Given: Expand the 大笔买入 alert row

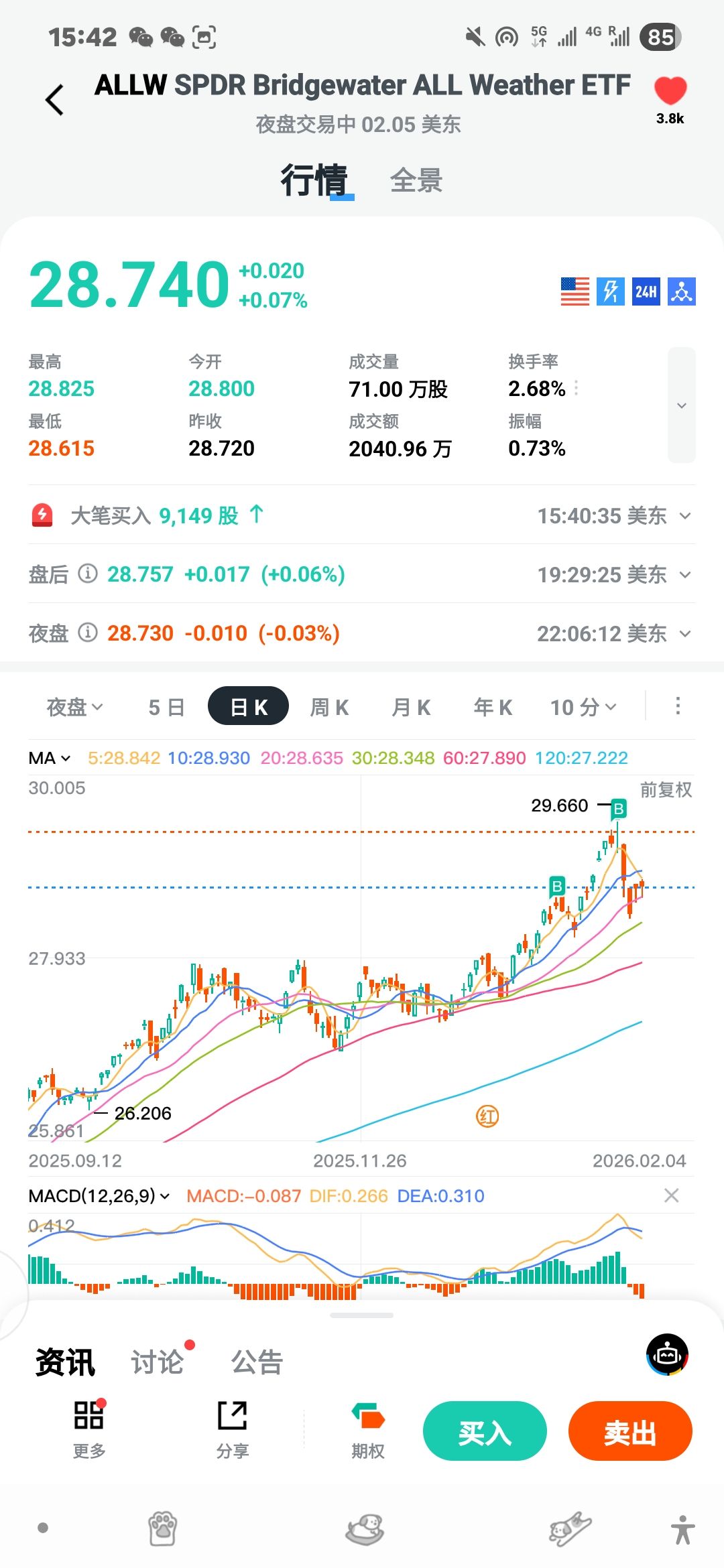Looking at the screenshot, I should tap(684, 516).
